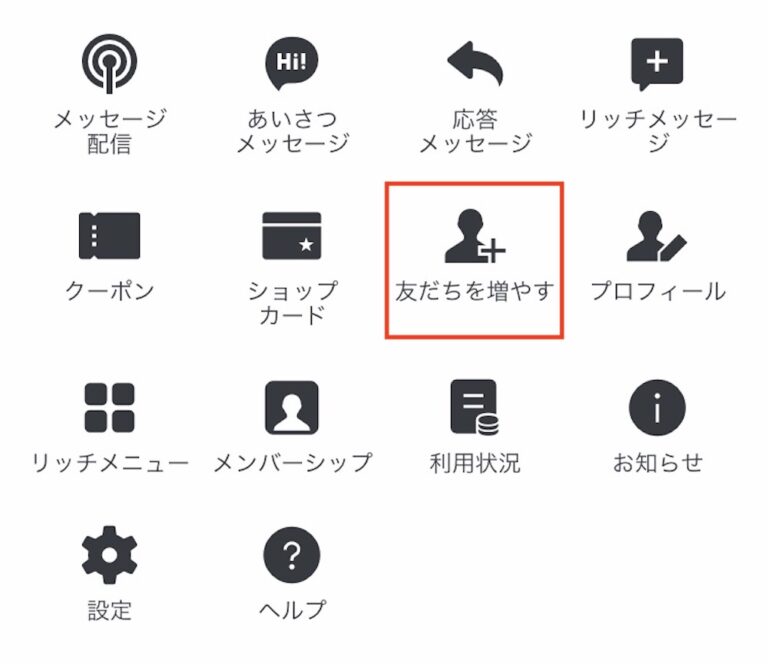
Task: Open プロフィール (profile) editor
Action: pos(657,236)
